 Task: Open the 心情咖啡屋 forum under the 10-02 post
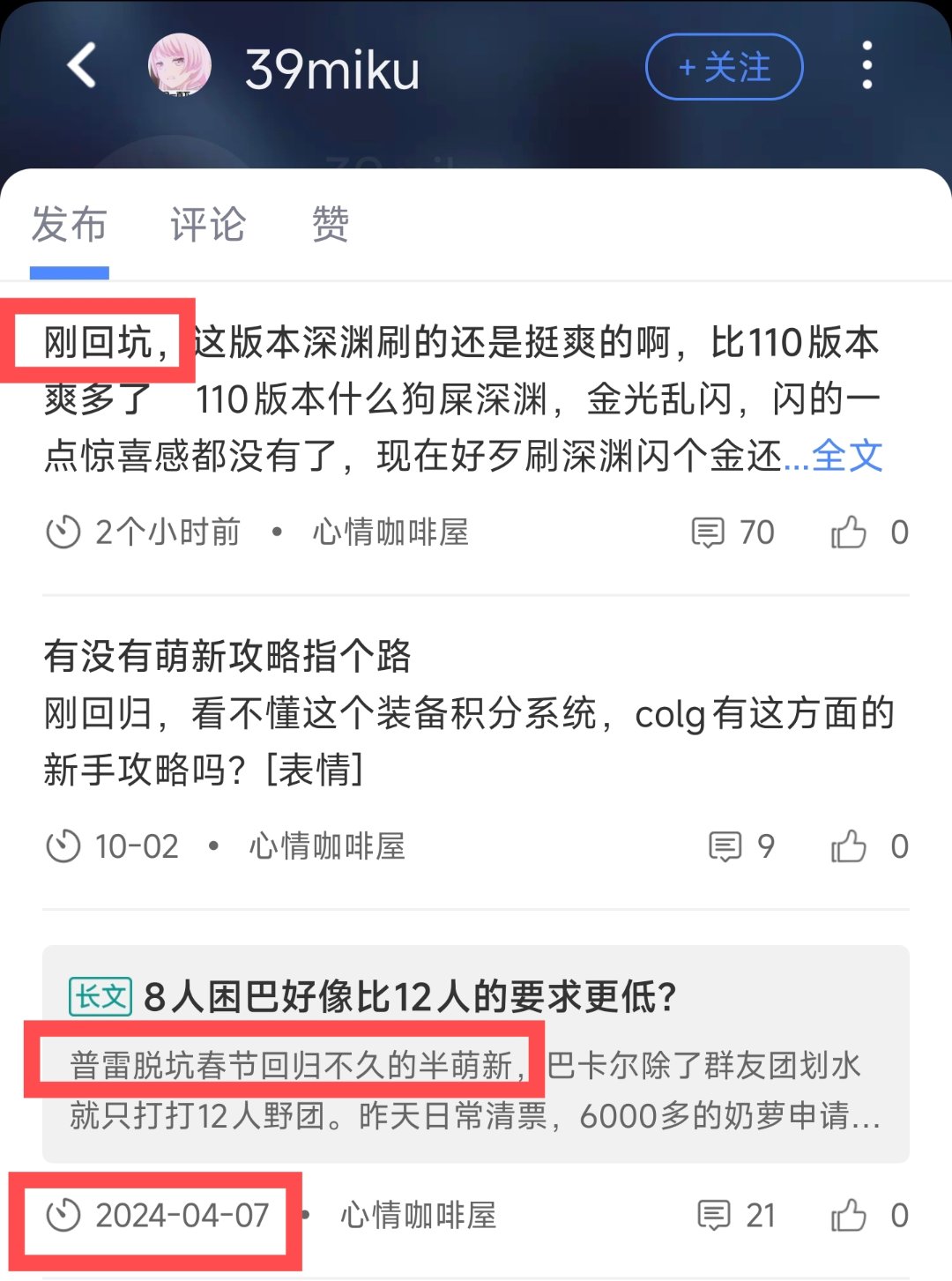coord(326,847)
